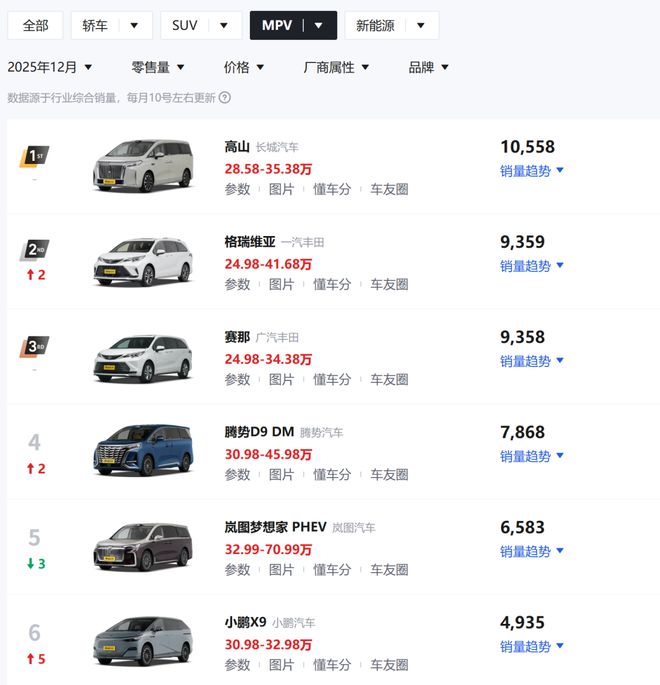
Task: Open the 高山 car details
Action: tap(237, 147)
